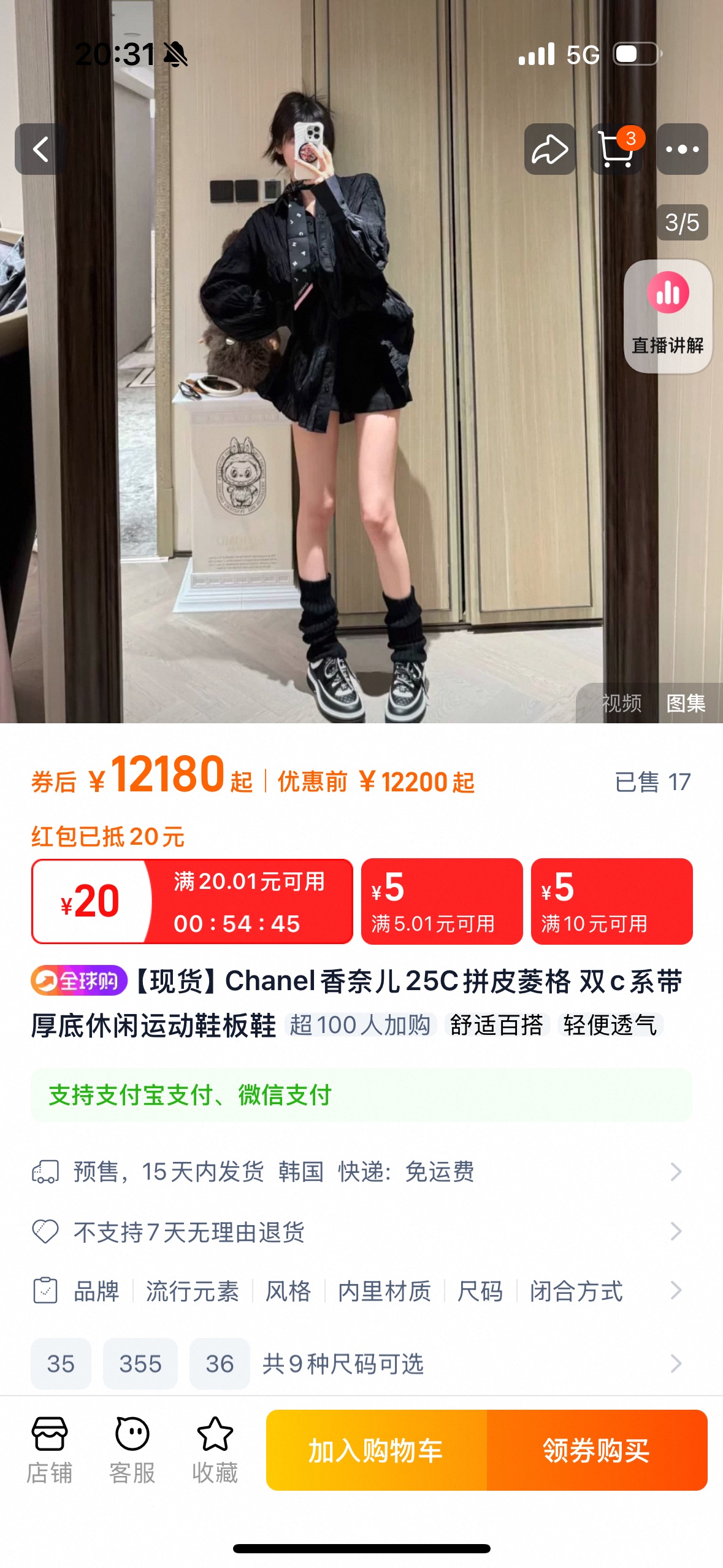The height and width of the screenshot is (1568, 723).
Task: Share this product listing
Action: tap(549, 149)
